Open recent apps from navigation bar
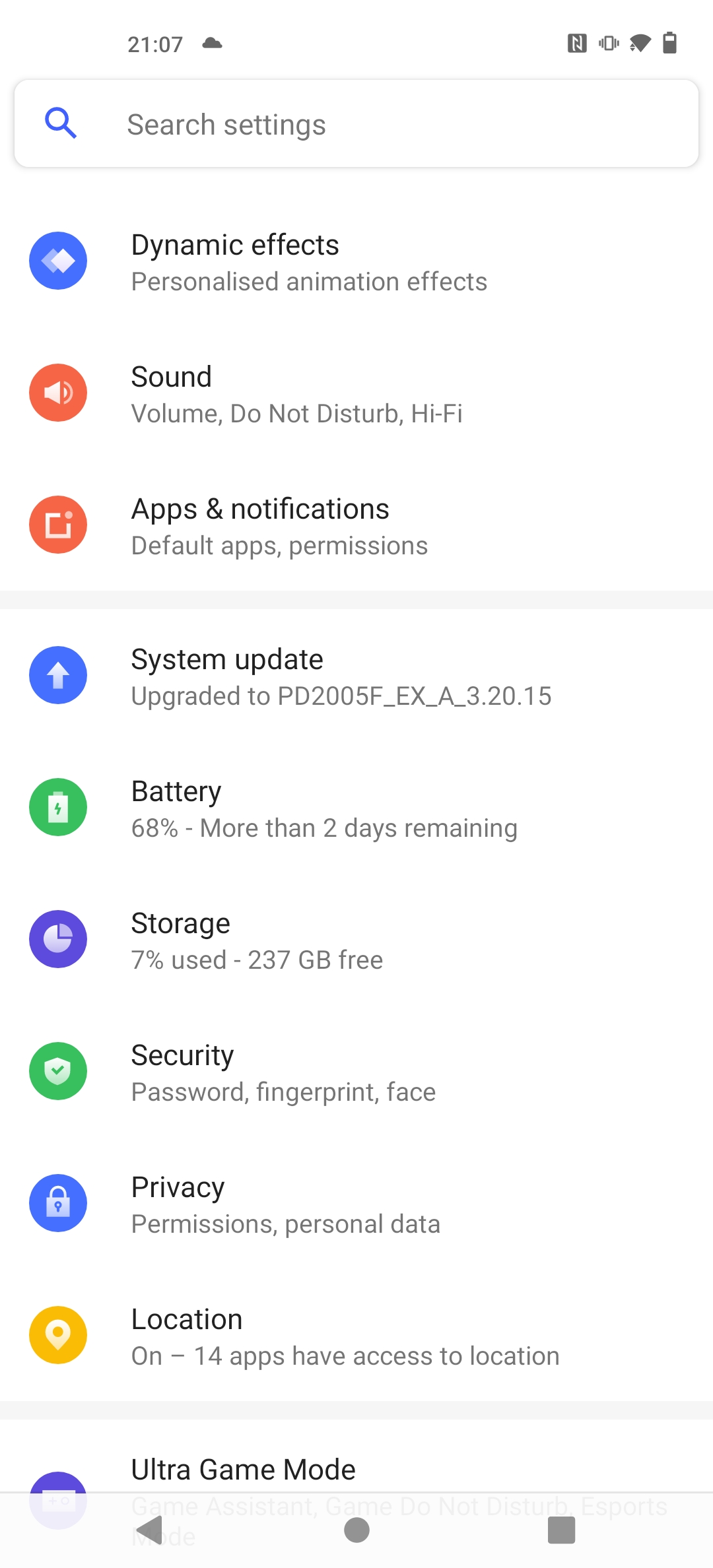This screenshot has height=1568, width=713. point(562,1530)
